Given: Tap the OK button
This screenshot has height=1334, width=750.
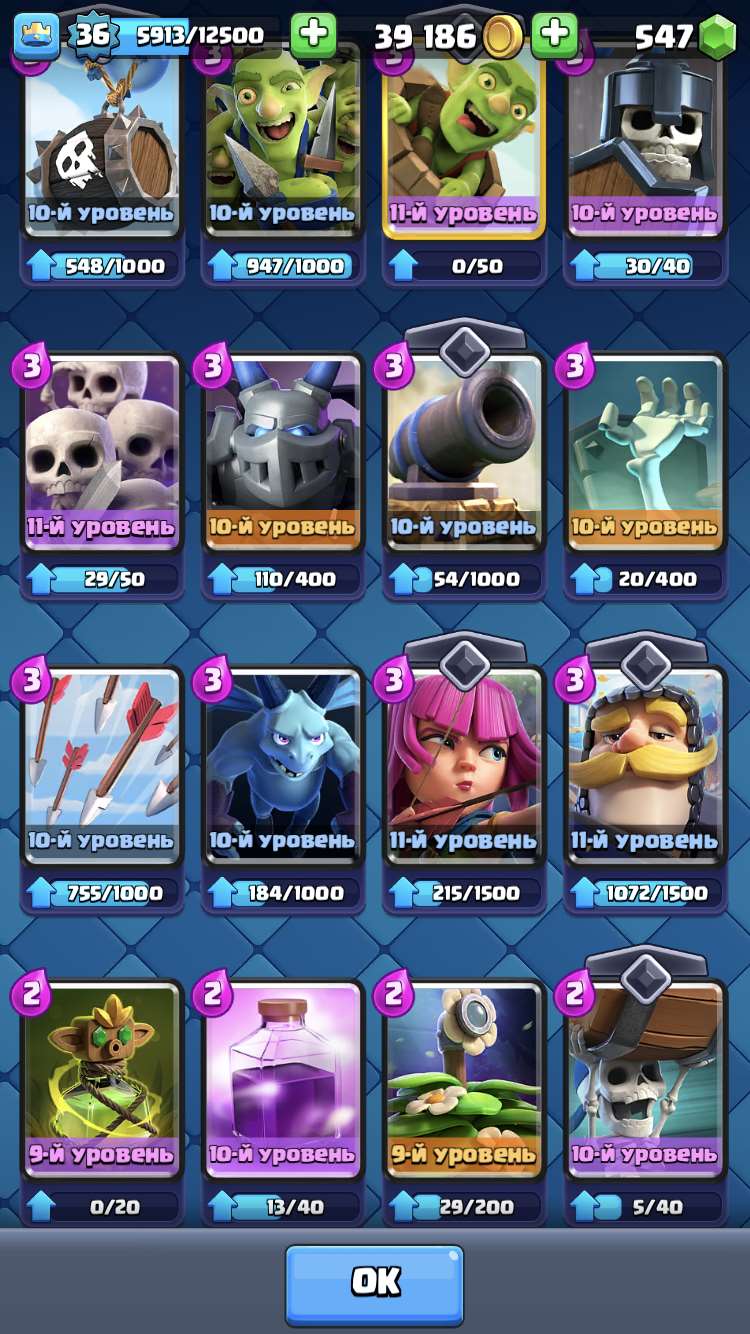Looking at the screenshot, I should pos(375,1283).
